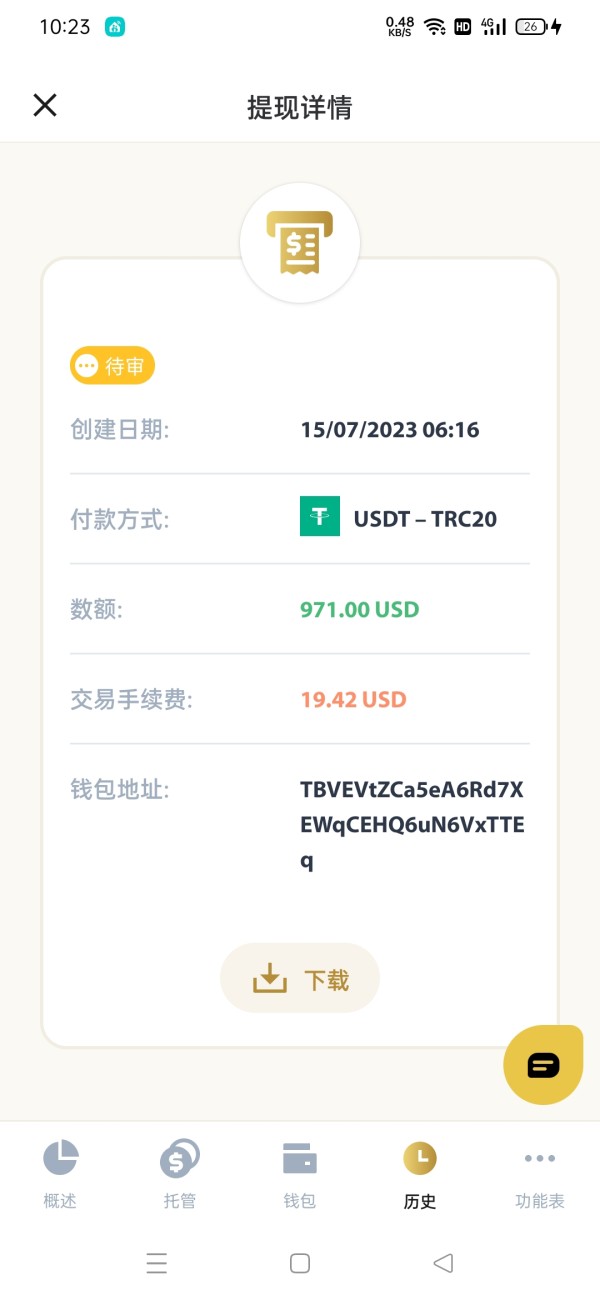Viewport: 600px width, 1300px height.
Task: Switch to the 概述 tab
Action: tap(60, 1175)
